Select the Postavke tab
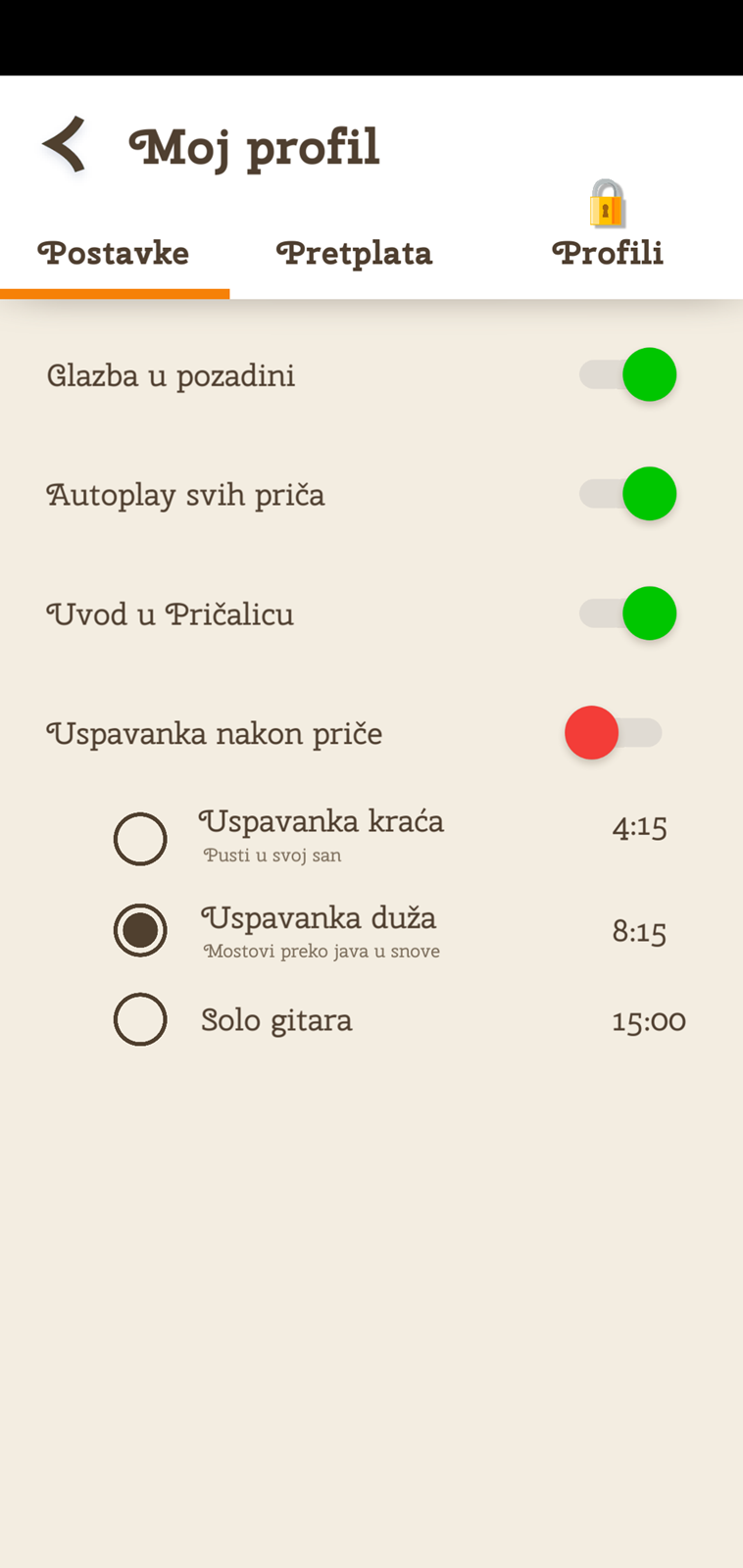 114,253
